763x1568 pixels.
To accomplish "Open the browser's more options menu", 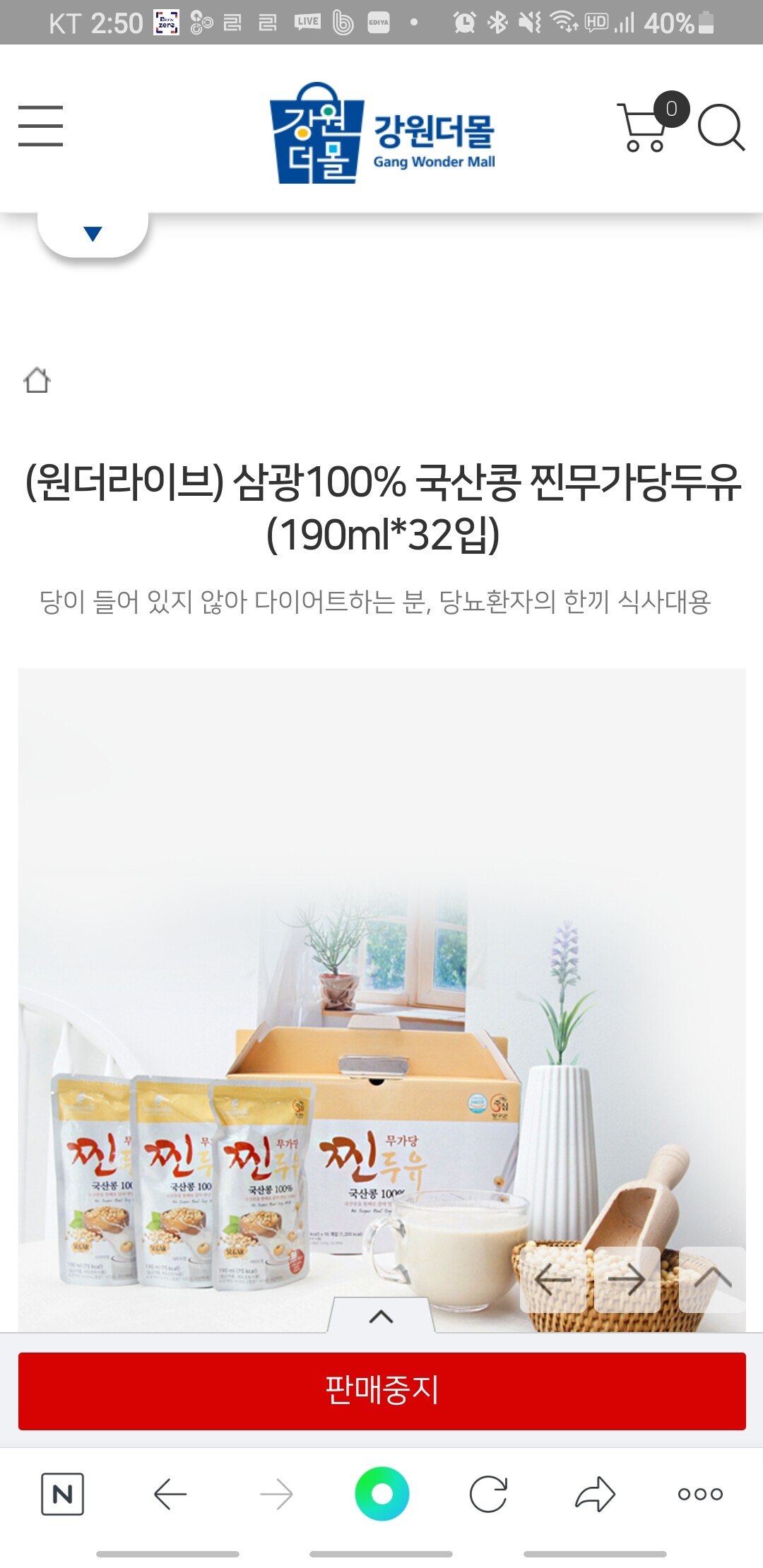I will point(700,1494).
